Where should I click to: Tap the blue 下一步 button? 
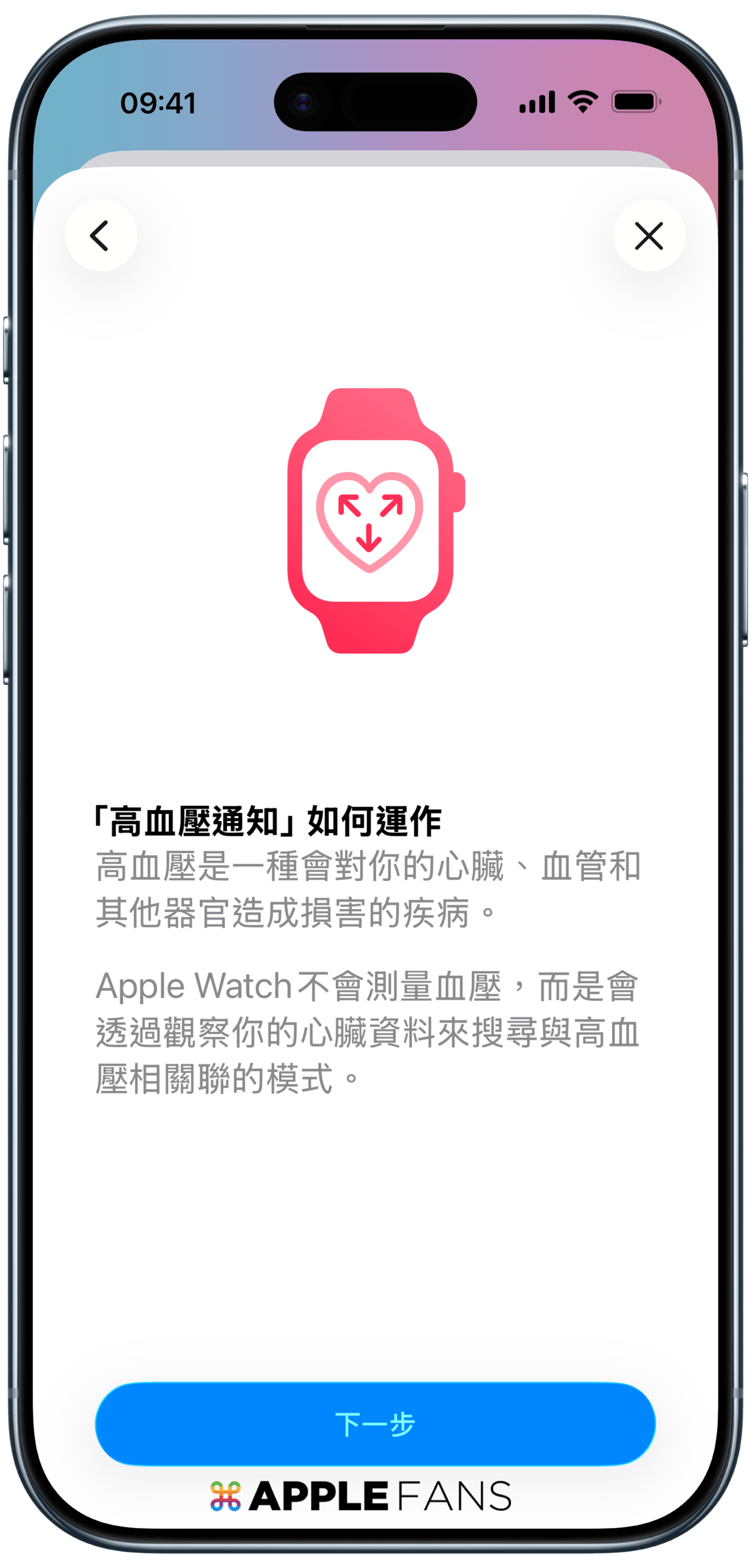point(375,1424)
